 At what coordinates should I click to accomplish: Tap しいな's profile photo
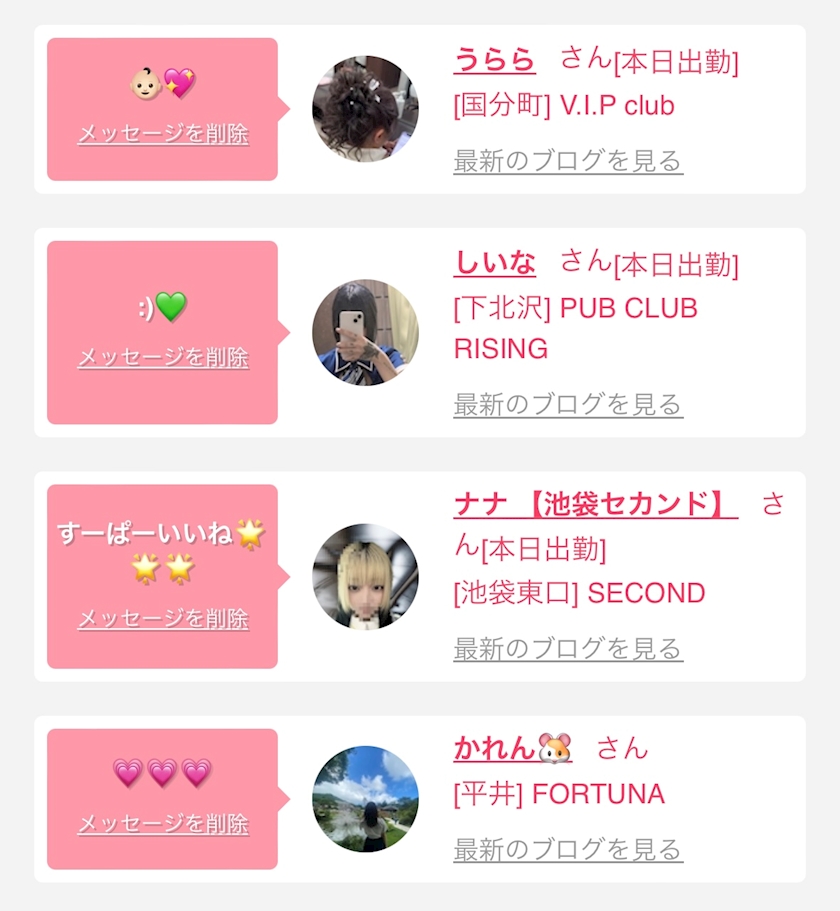(x=365, y=332)
